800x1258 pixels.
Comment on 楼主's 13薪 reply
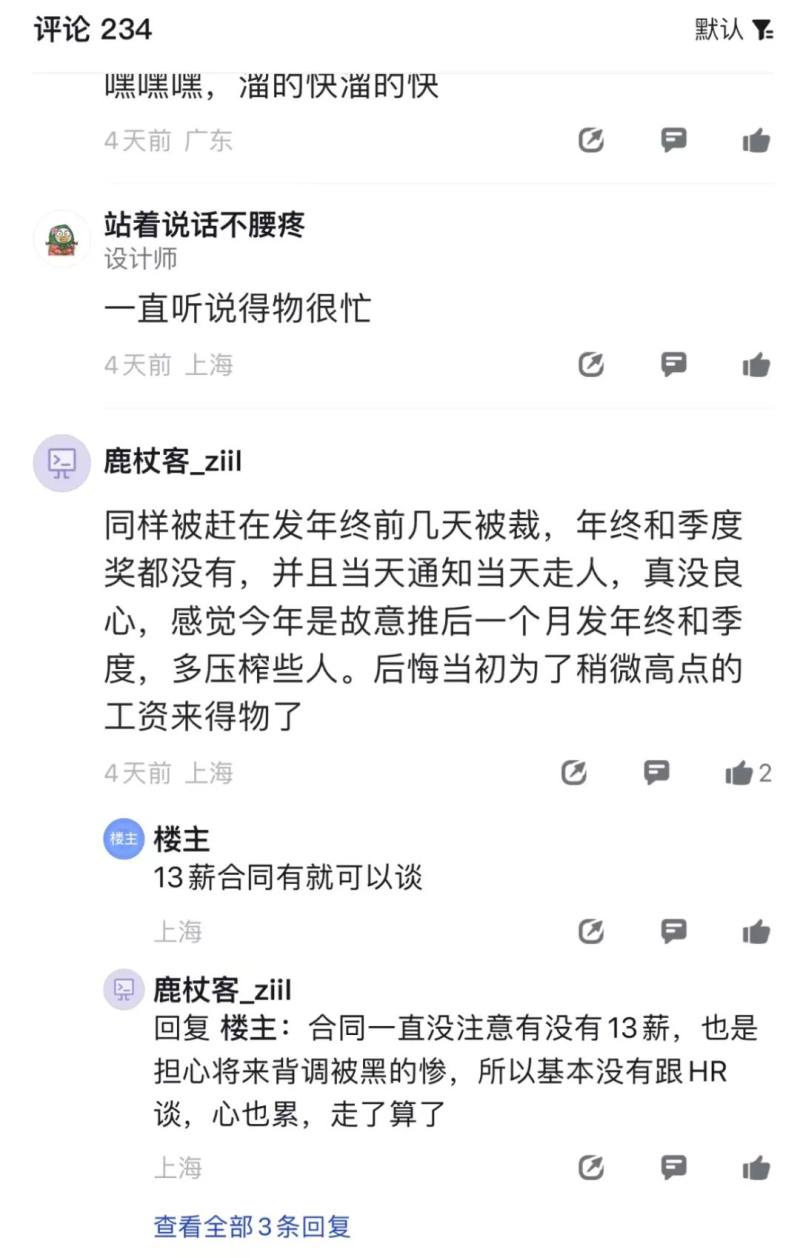click(x=674, y=931)
